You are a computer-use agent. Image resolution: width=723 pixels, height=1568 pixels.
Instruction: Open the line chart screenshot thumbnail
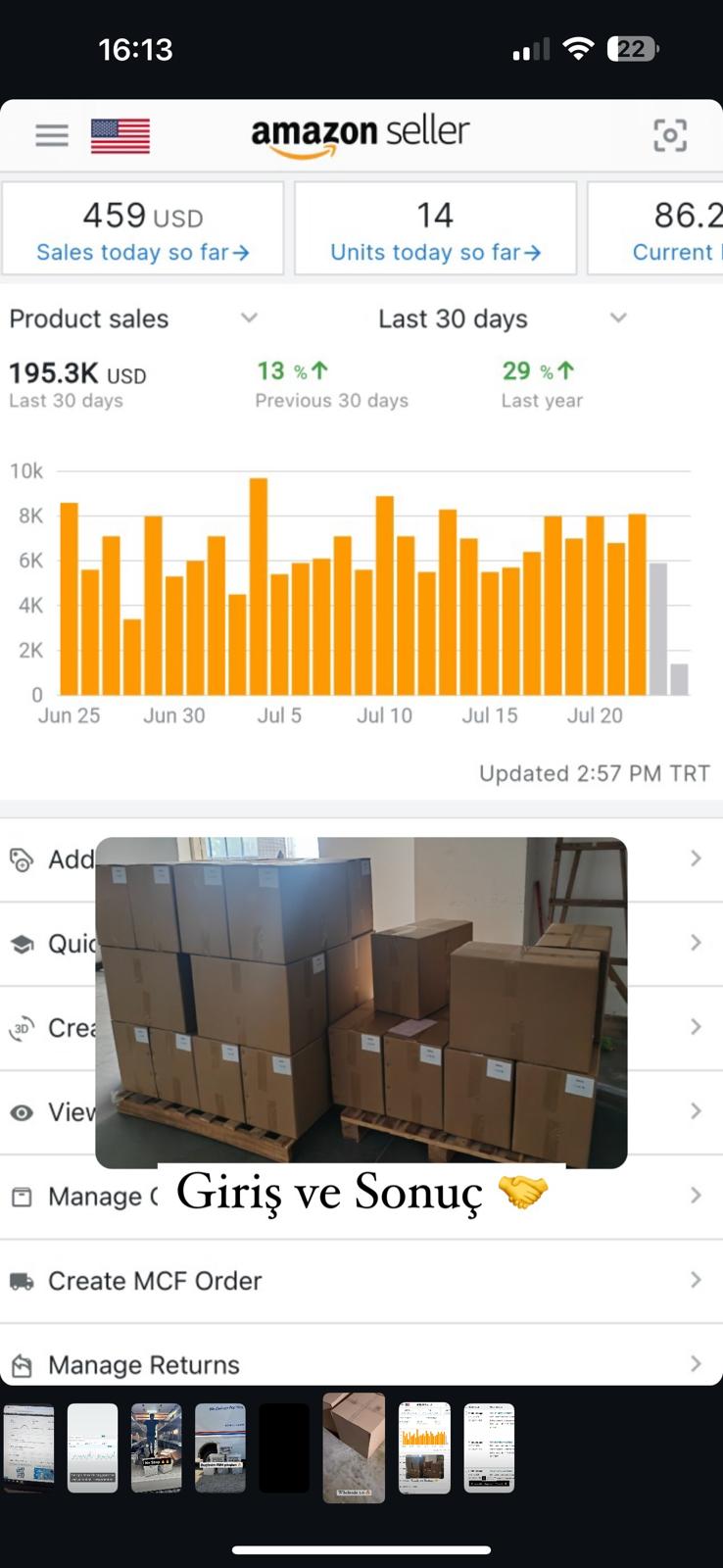click(x=92, y=1447)
